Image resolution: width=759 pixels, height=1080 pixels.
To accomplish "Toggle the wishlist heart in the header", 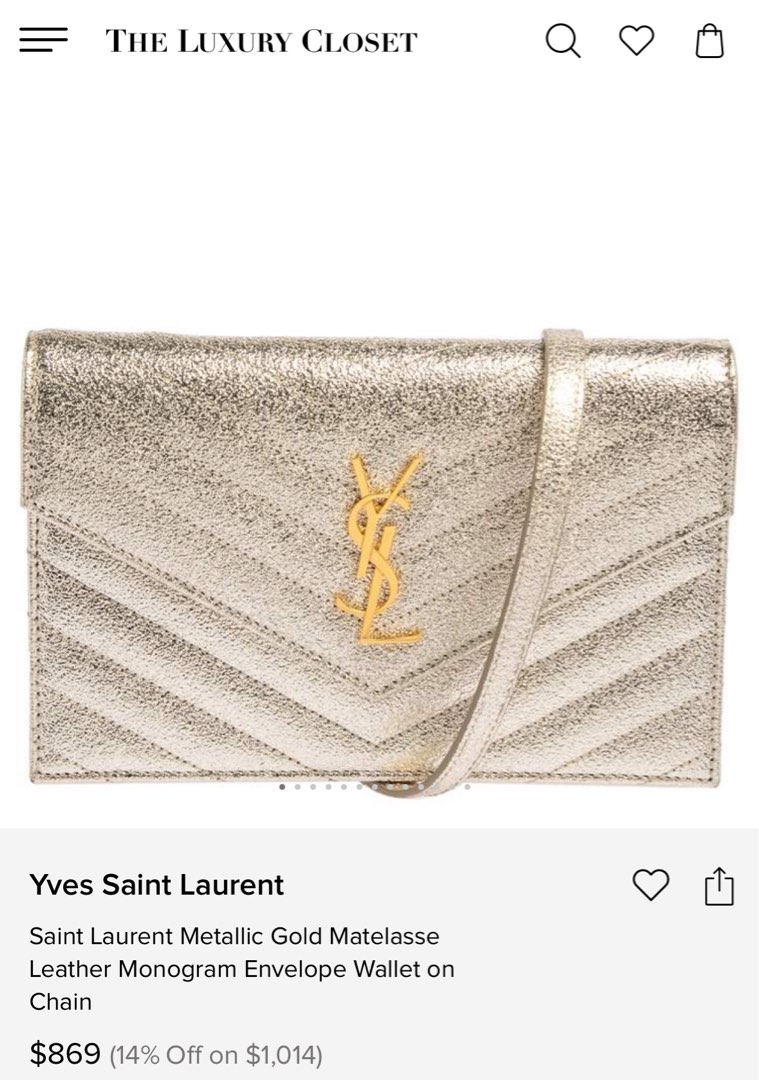I will 636,42.
